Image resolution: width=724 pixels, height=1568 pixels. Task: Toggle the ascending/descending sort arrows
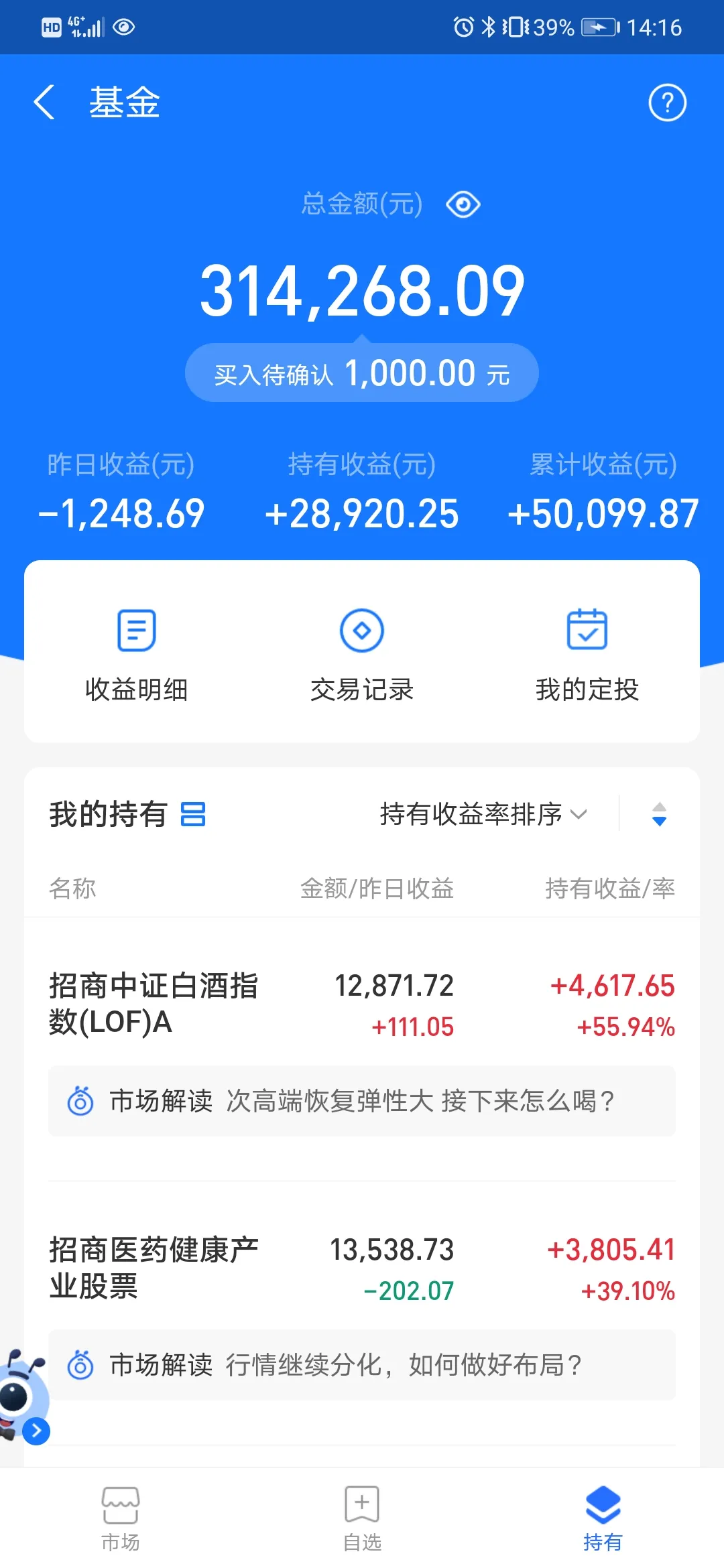point(659,814)
